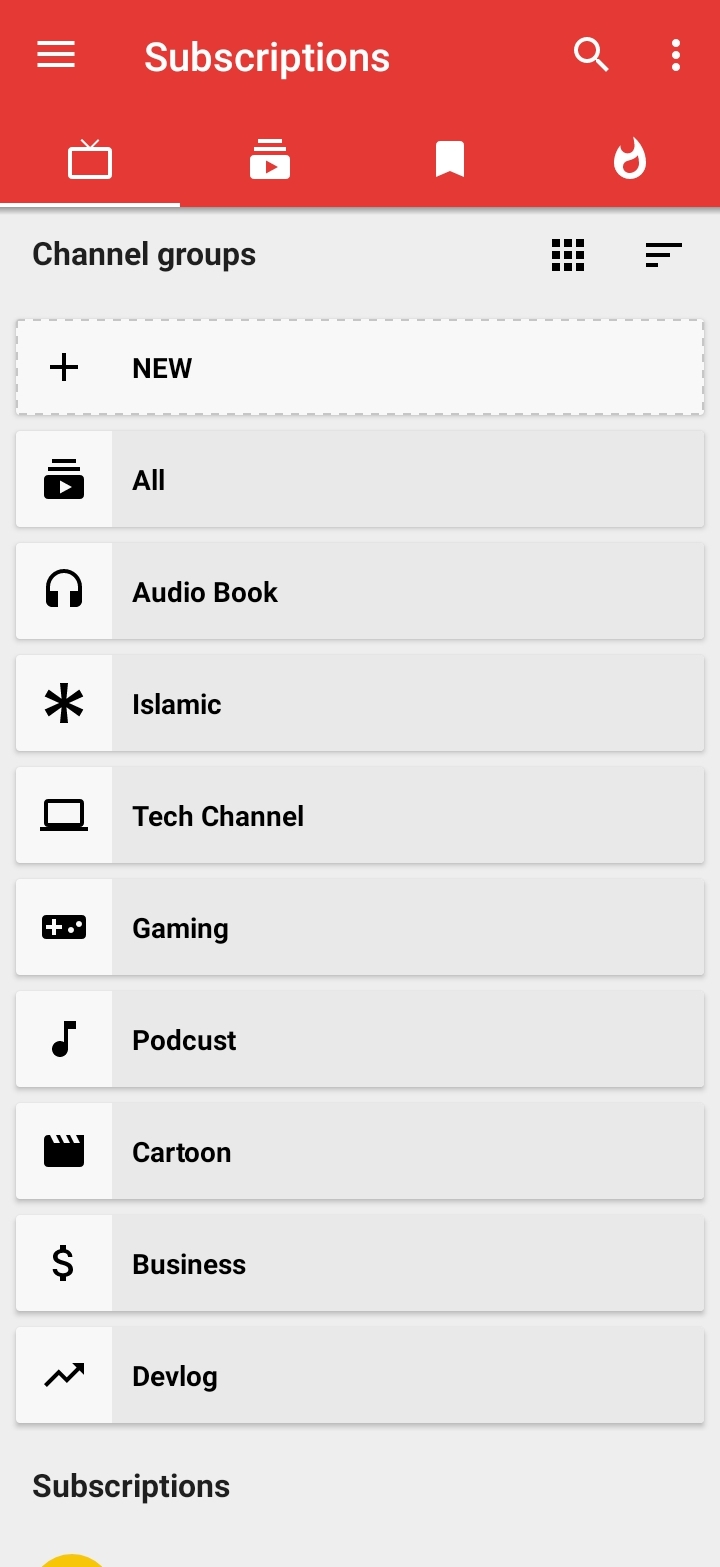Viewport: 720px width, 1567px height.
Task: Open the Tech Channel group
Action: coord(360,816)
